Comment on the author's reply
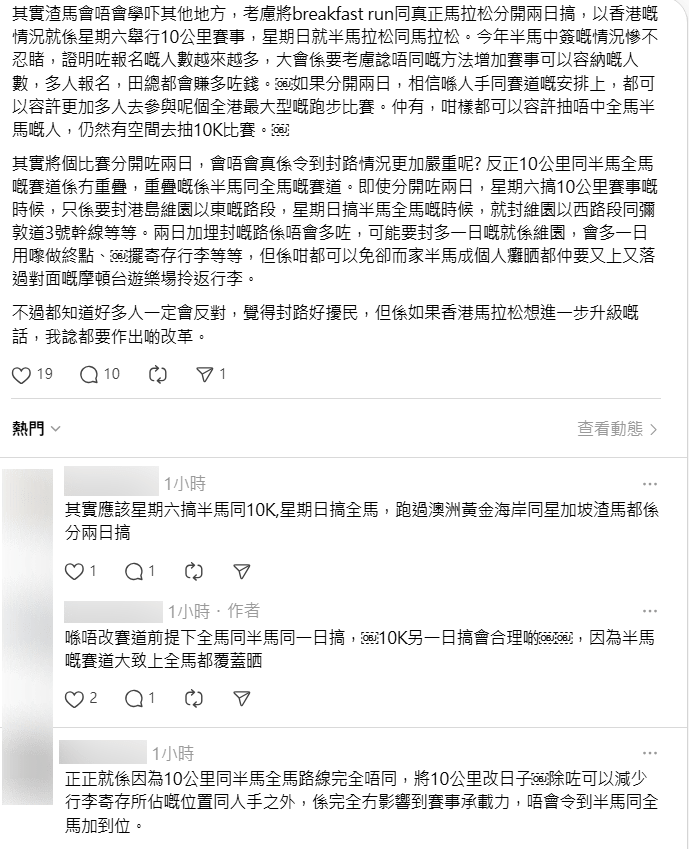Screen dimensions: 689x849 coord(134,699)
